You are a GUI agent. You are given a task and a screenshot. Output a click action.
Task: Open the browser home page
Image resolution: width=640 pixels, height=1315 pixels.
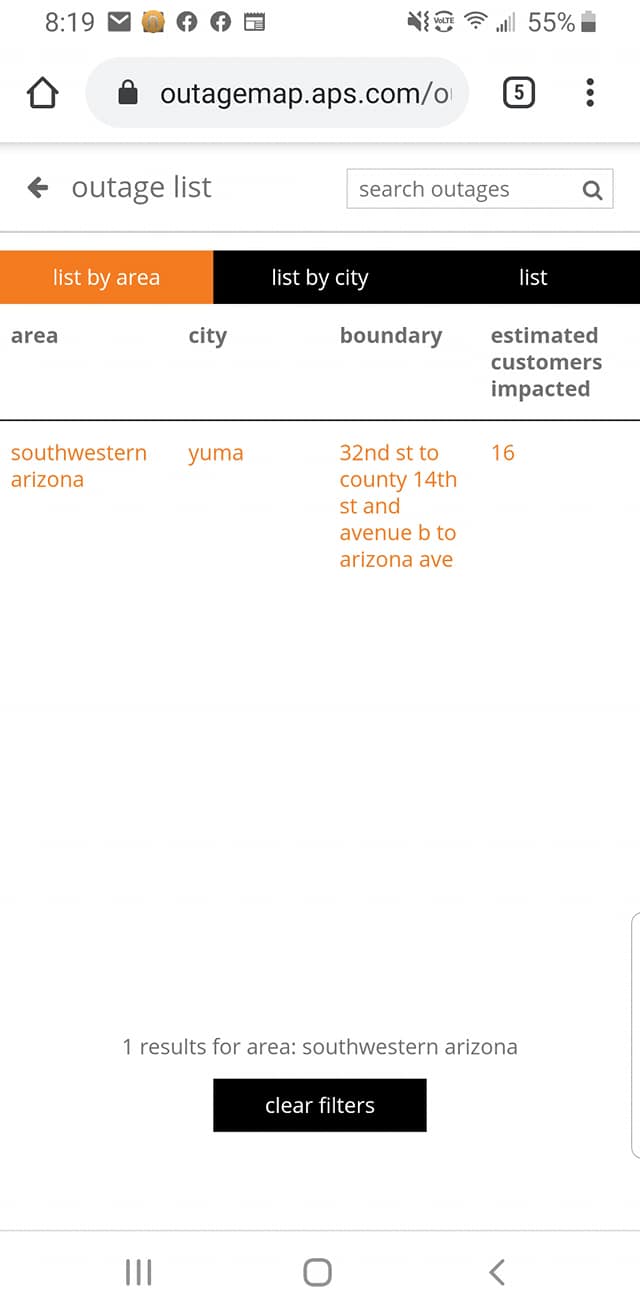pos(42,94)
